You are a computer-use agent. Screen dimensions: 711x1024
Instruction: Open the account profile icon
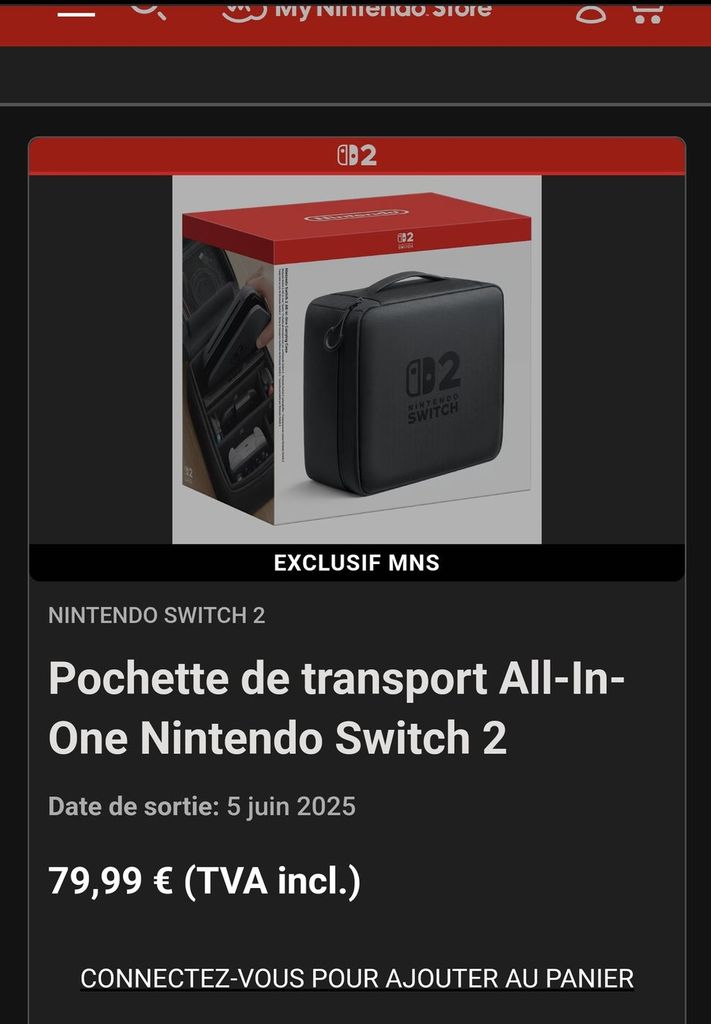591,12
